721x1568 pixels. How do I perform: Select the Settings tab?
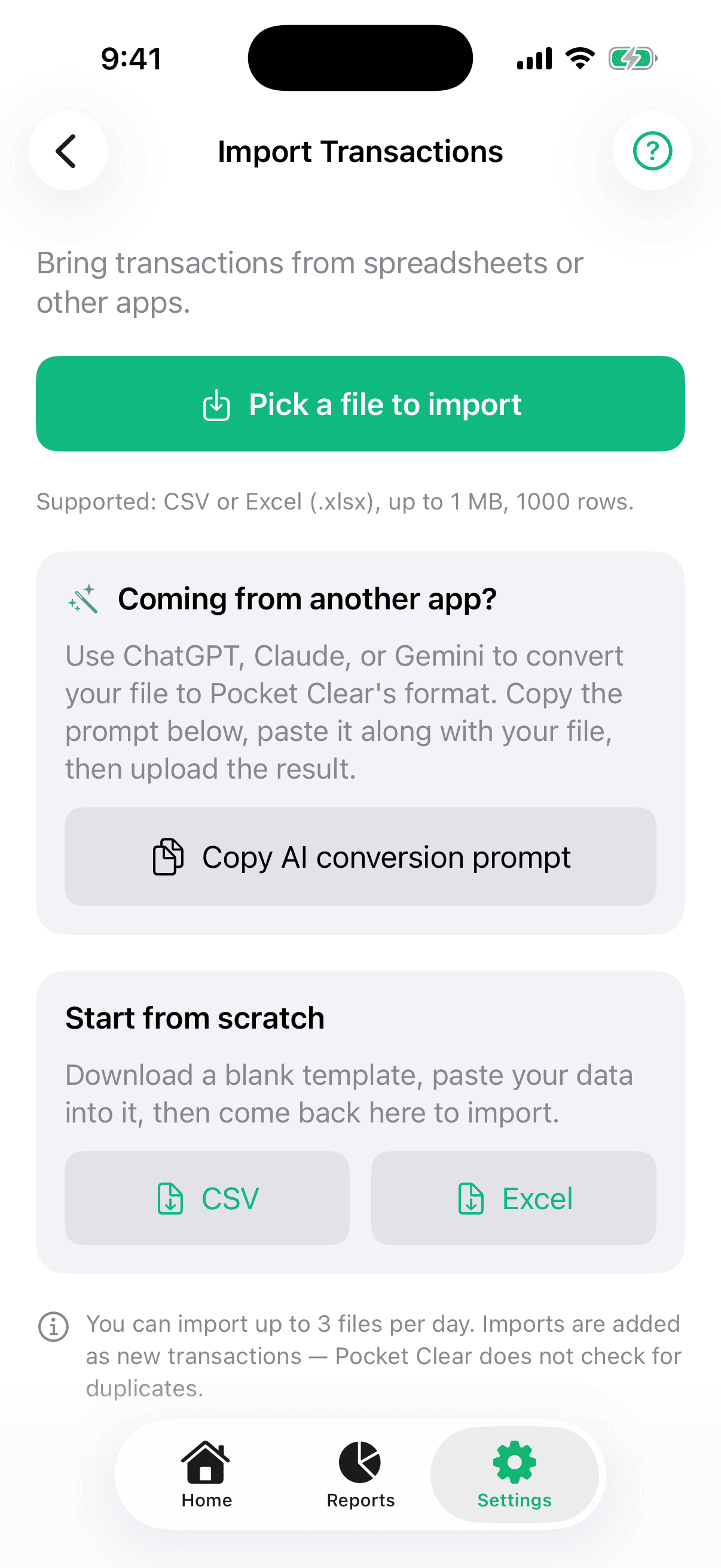(515, 1474)
